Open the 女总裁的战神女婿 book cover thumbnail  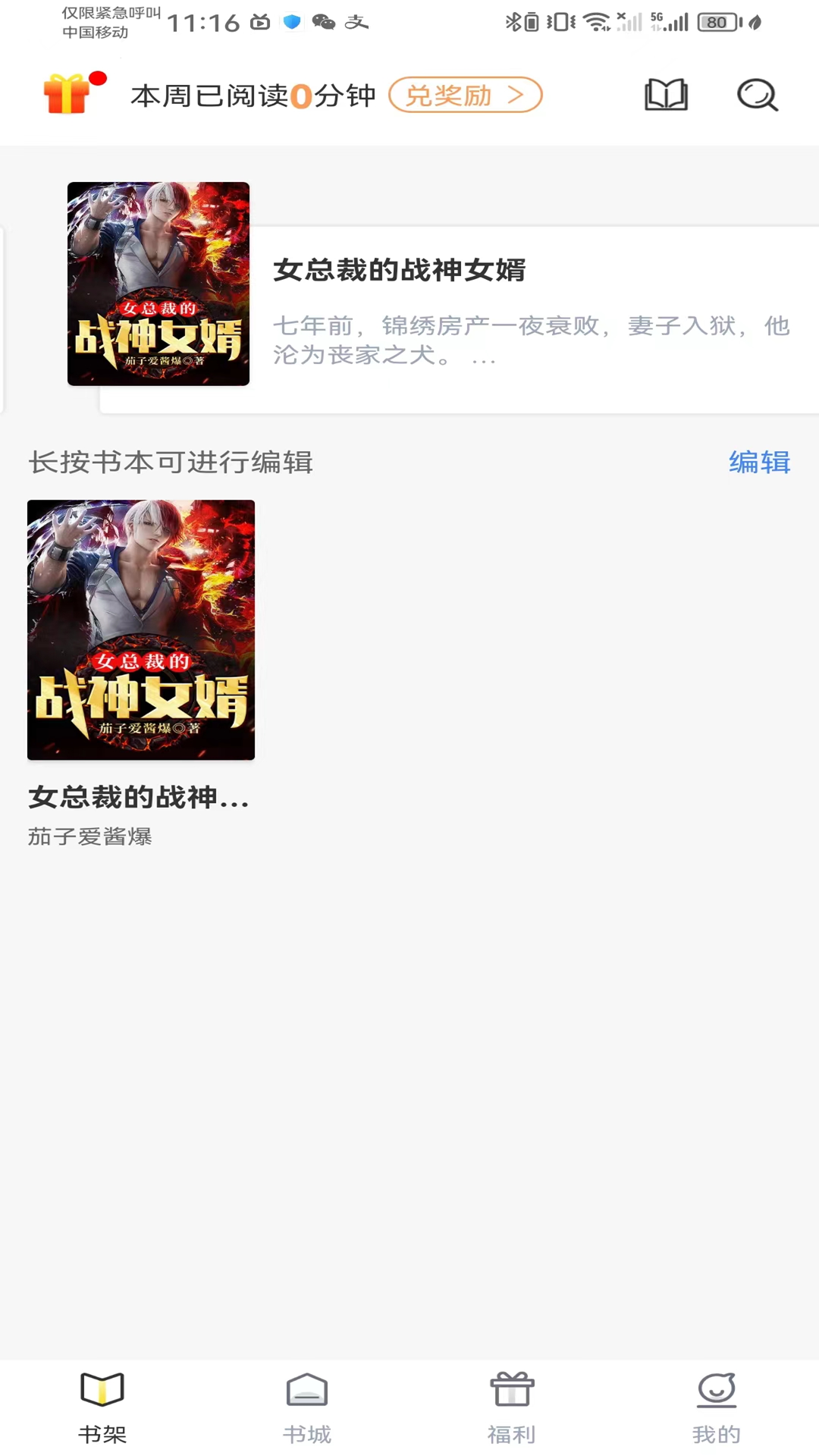pyautogui.click(x=141, y=629)
